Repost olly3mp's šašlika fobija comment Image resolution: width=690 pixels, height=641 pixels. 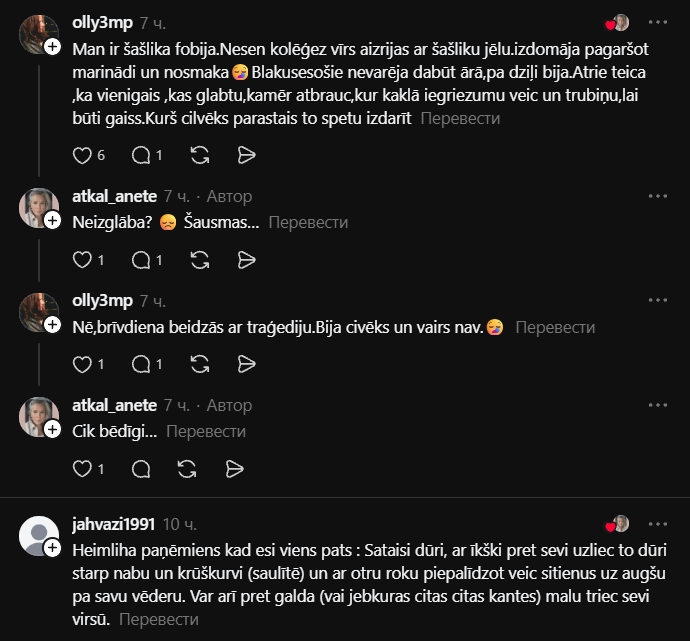200,155
